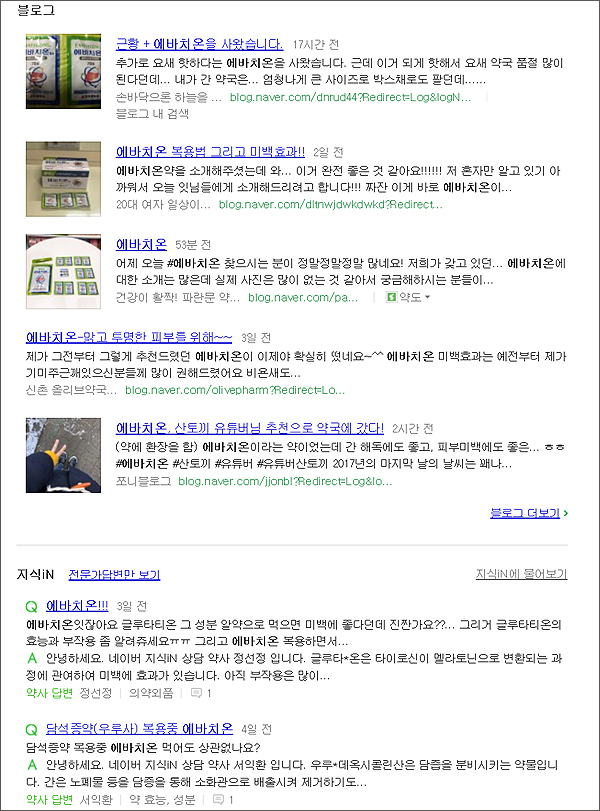This screenshot has width=600, height=811.
Task: Open question '담석증약(우루사) 복용중 에바치온'
Action: coord(139,728)
